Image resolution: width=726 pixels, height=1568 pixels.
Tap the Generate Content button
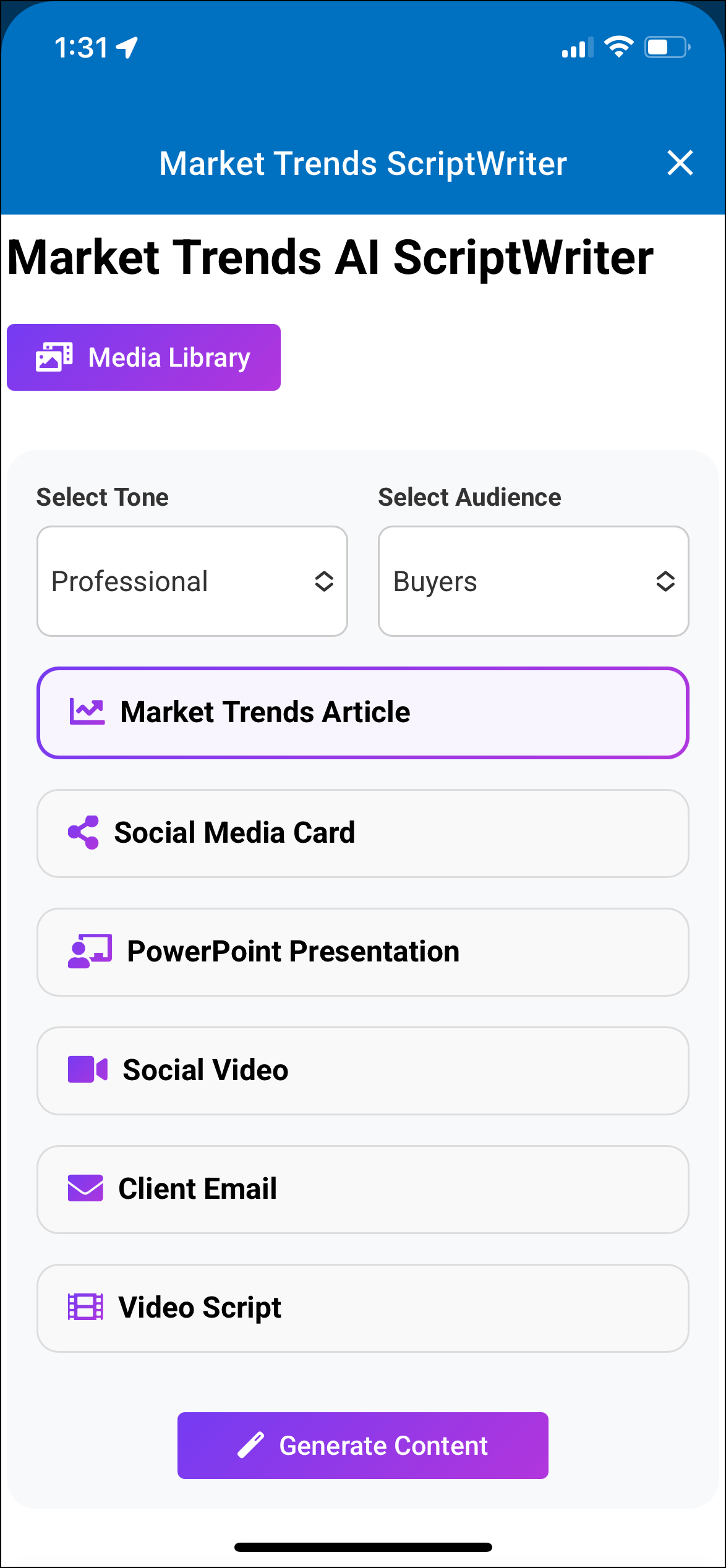[362, 1446]
